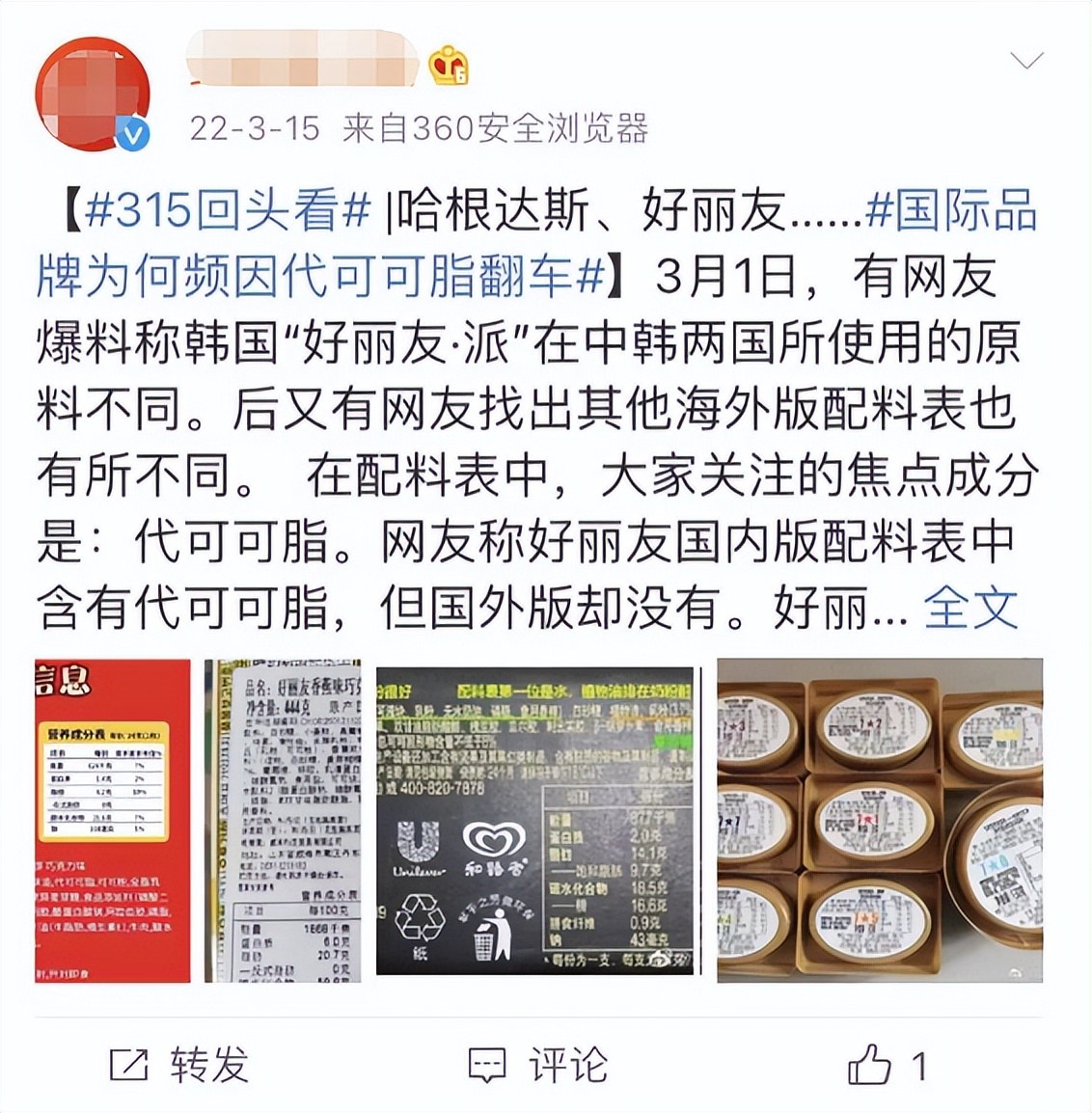
Task: Repost via 转发
Action: click(x=180, y=1066)
